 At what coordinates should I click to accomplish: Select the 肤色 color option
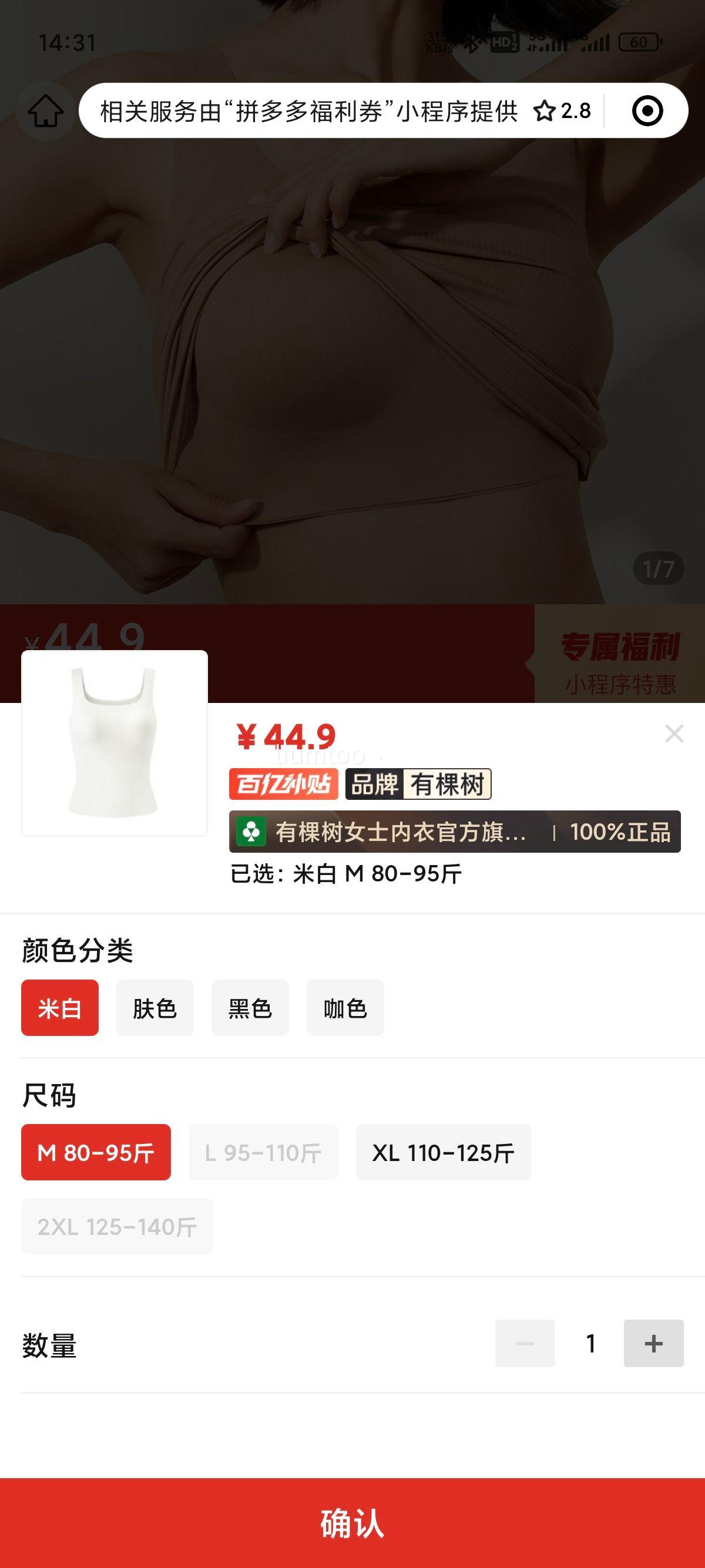[155, 1007]
